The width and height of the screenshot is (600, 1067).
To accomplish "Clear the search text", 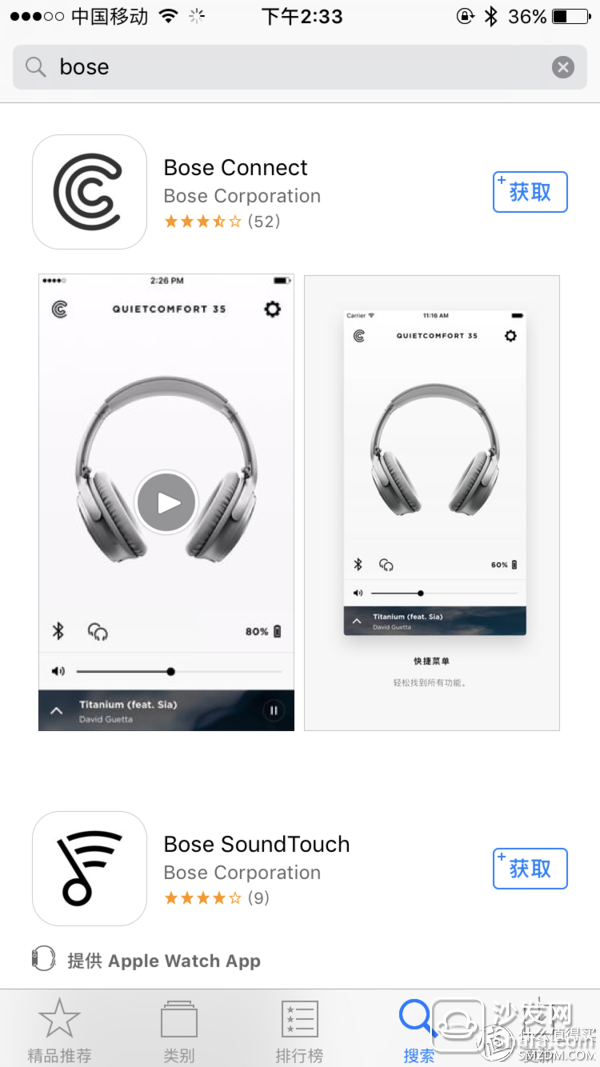I will click(x=563, y=67).
